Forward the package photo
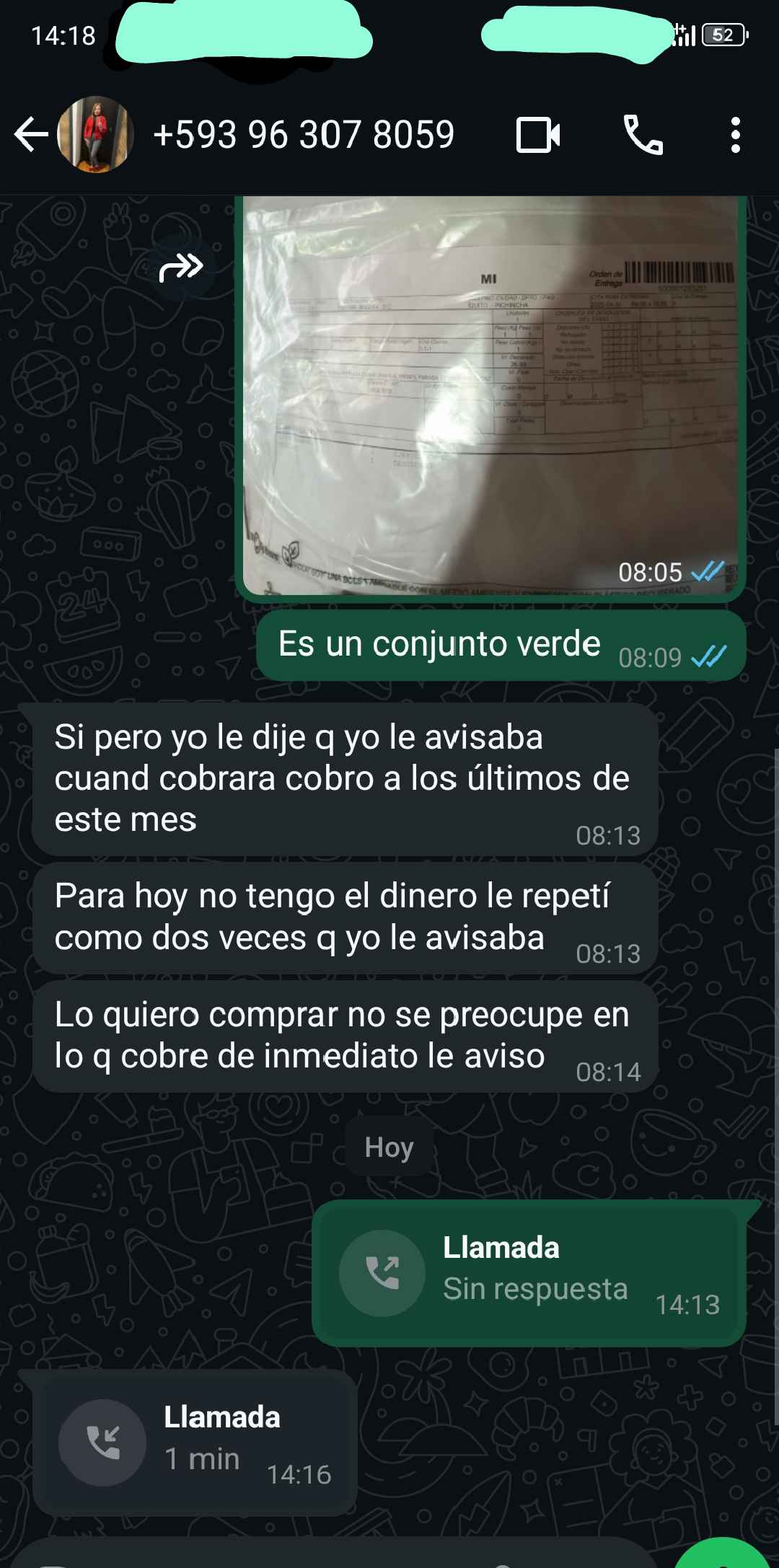The width and height of the screenshot is (779, 1568). [181, 268]
